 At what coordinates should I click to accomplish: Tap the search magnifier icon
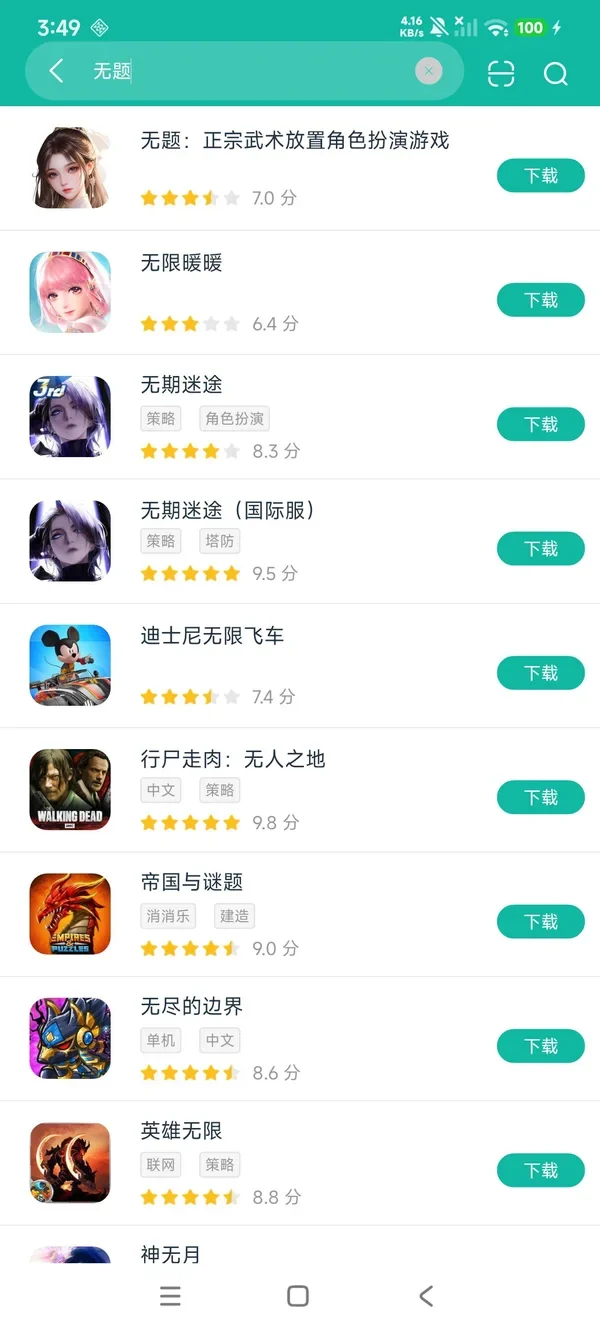tap(556, 73)
